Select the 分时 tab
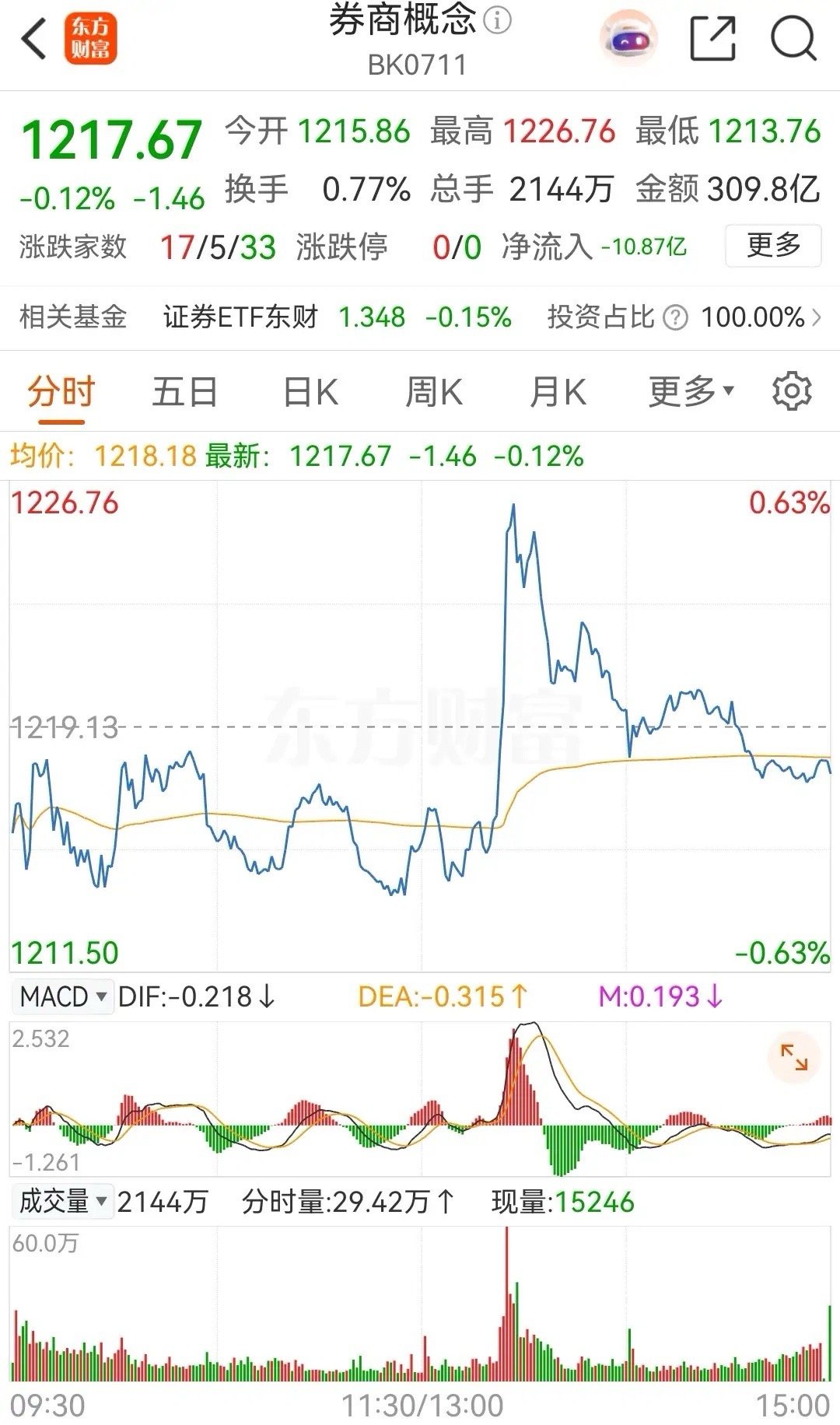The width and height of the screenshot is (840, 1425). tap(61, 391)
